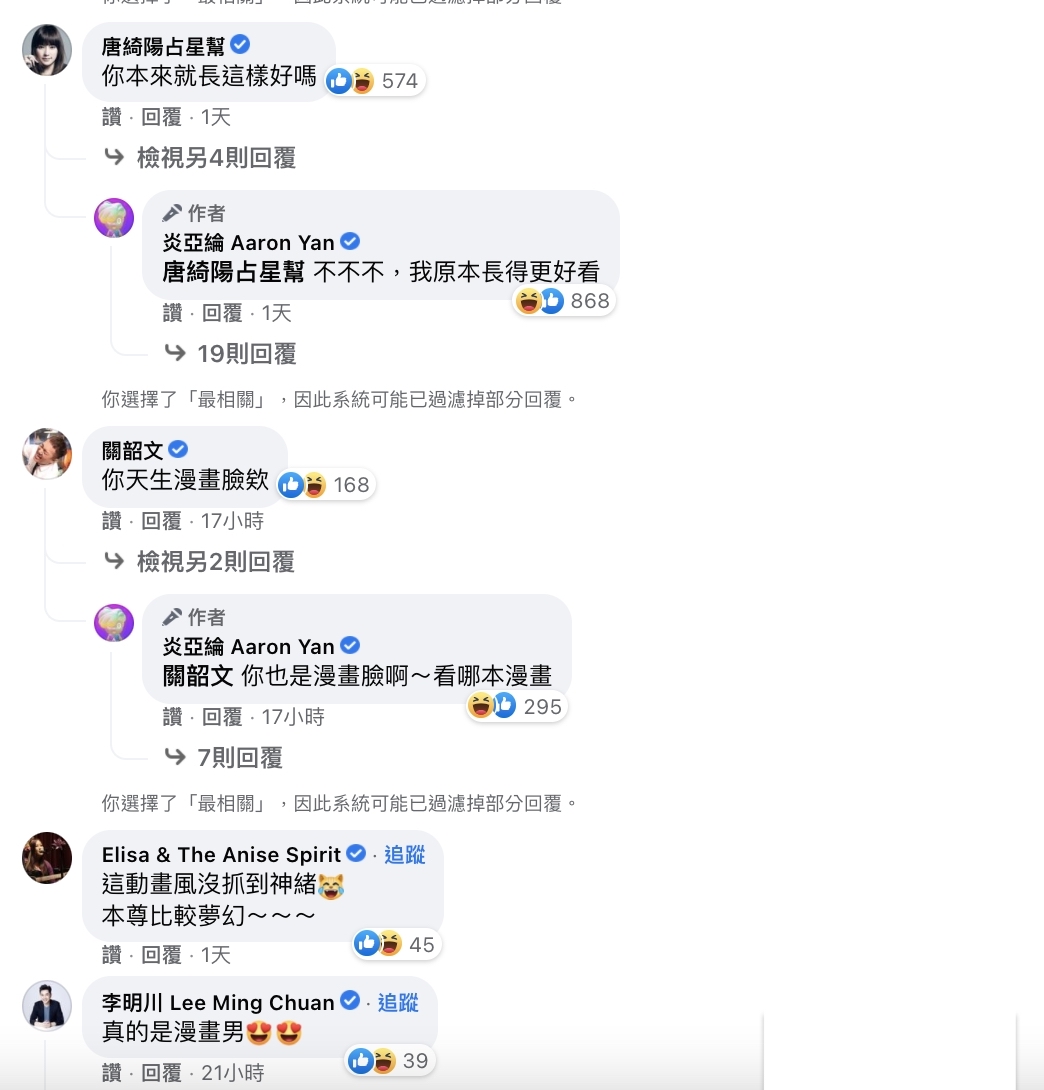Open 唐綺陽占星幫's profile picture
Image resolution: width=1044 pixels, height=1090 pixels.
point(47,50)
